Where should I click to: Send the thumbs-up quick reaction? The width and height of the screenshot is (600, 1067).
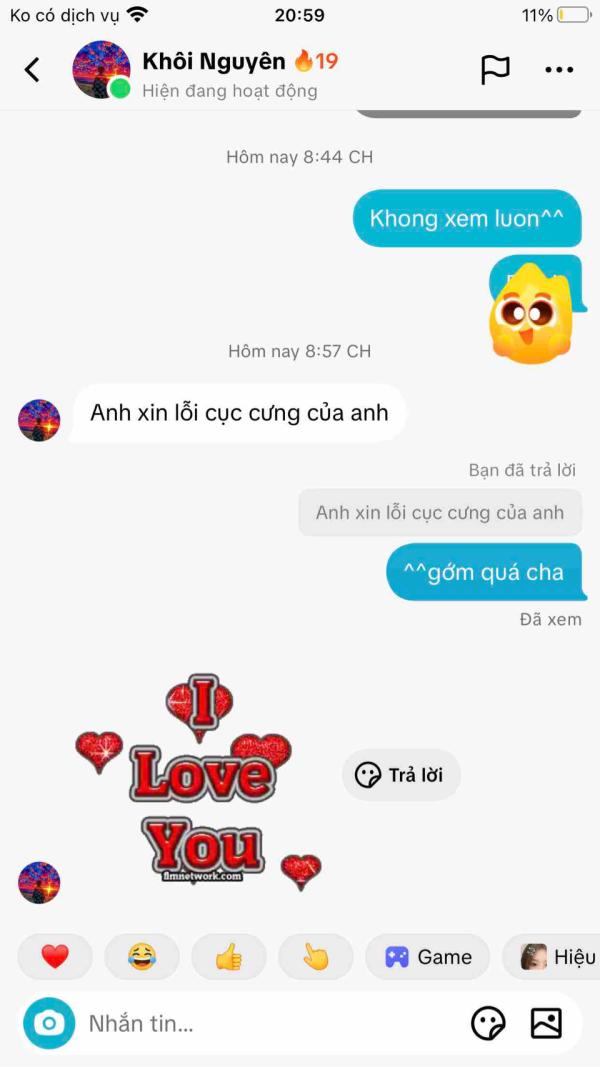pyautogui.click(x=229, y=957)
